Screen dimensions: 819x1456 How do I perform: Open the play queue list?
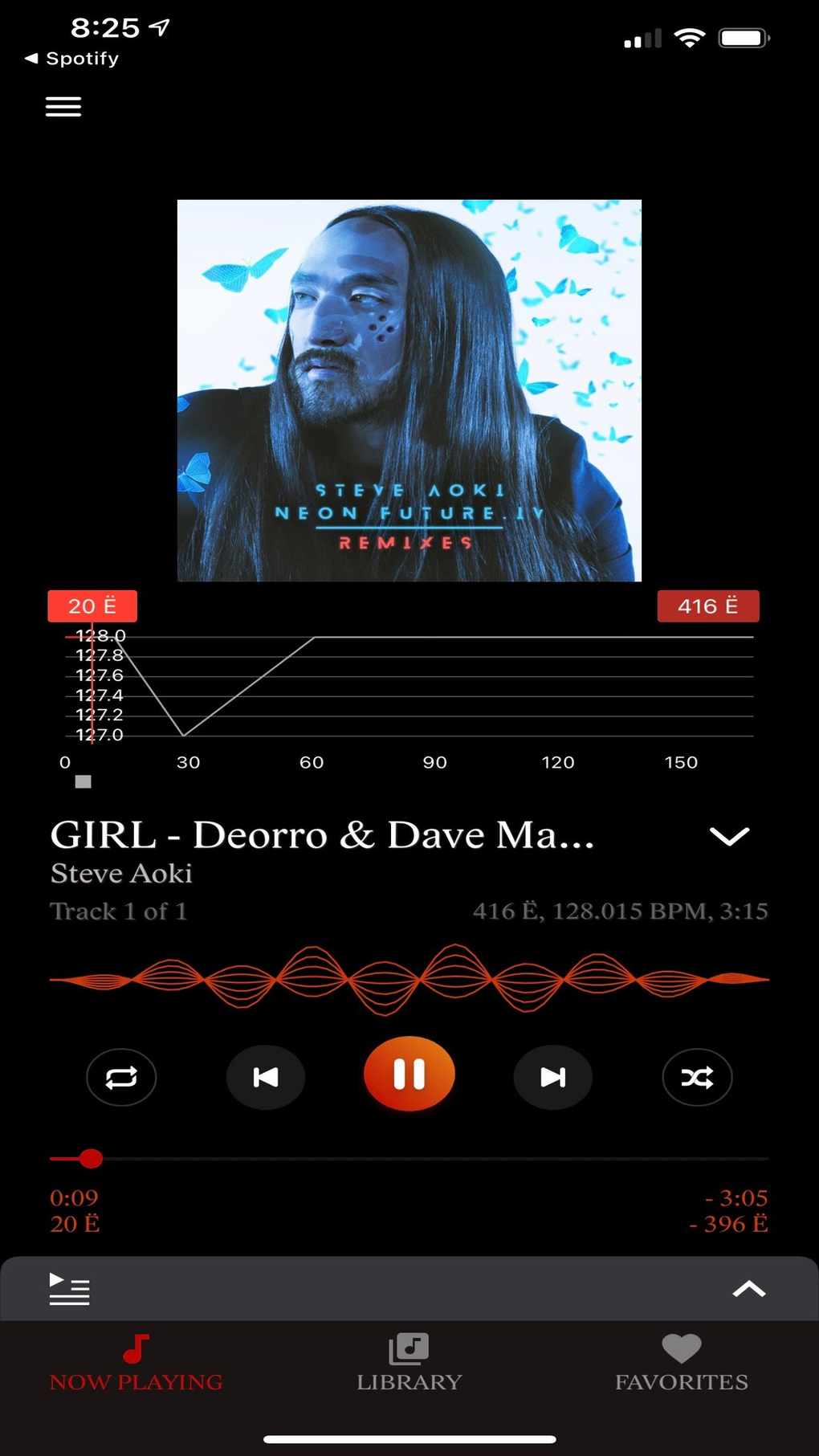pos(70,1288)
